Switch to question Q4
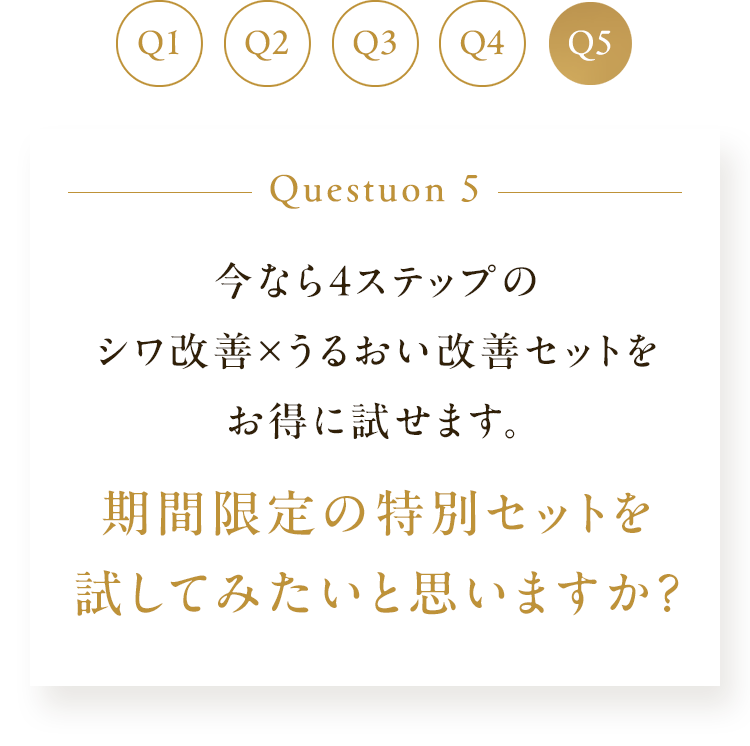The height and width of the screenshot is (746, 750). tap(482, 44)
